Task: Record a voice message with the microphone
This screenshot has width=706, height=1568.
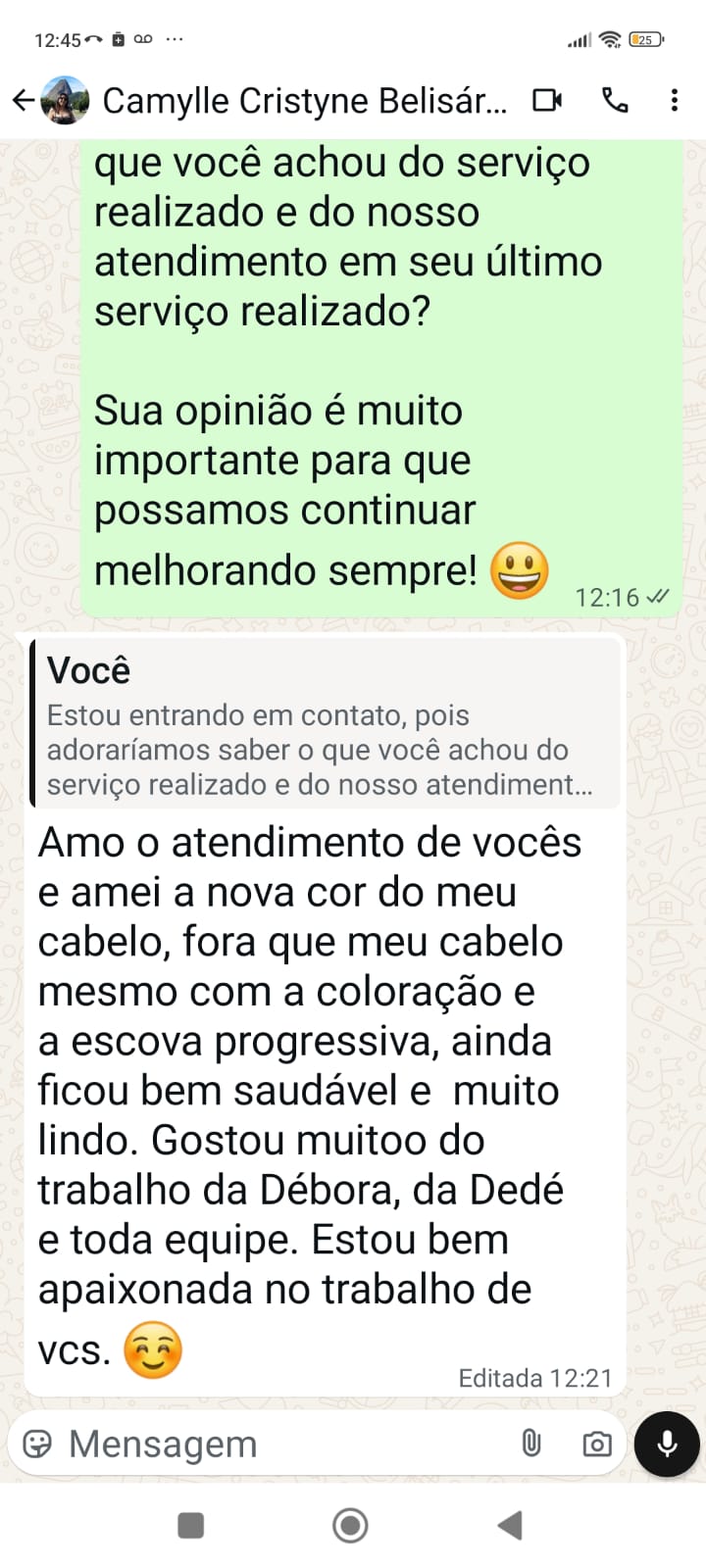Action: 667,1444
